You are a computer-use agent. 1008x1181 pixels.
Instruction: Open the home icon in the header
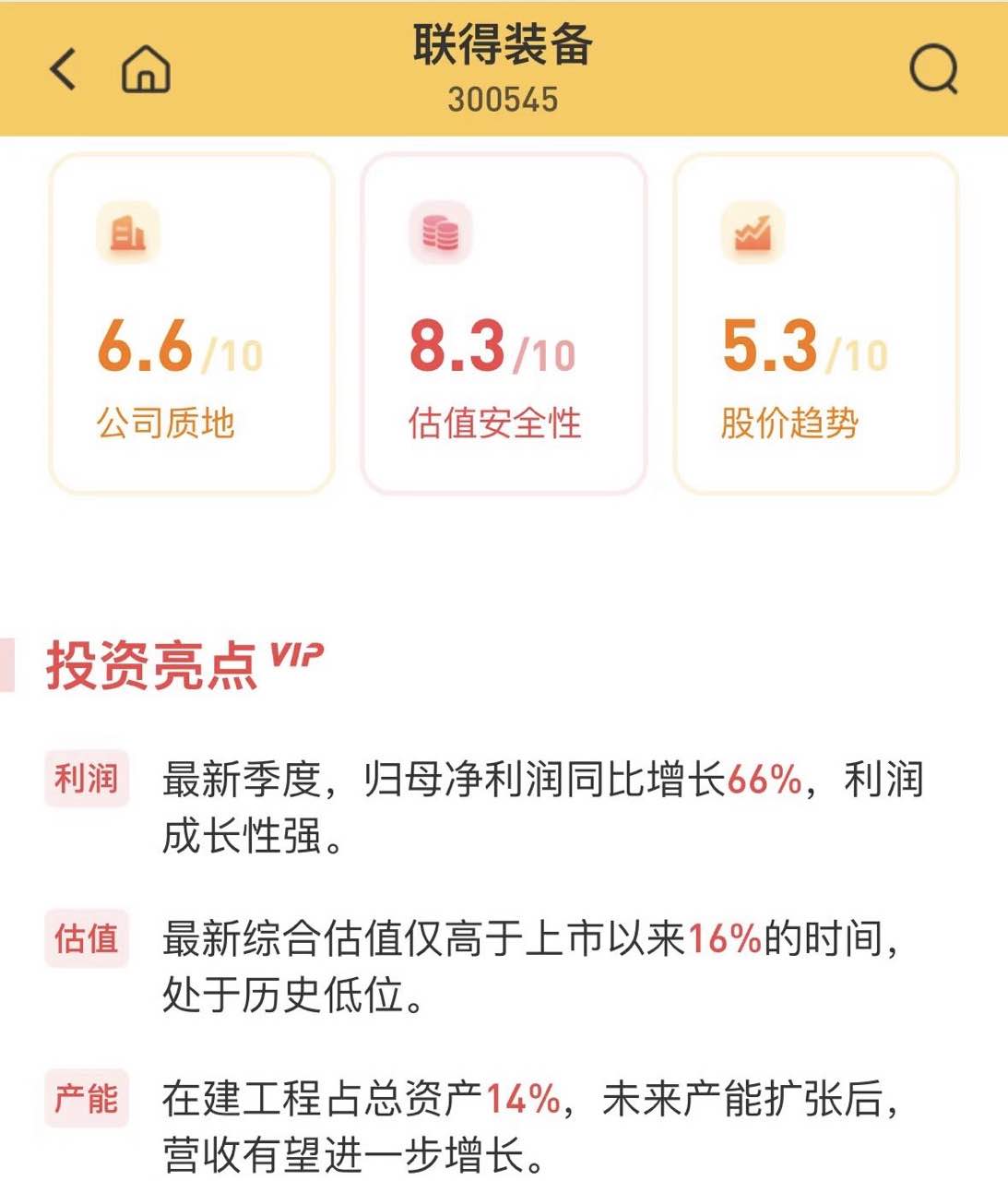146,69
